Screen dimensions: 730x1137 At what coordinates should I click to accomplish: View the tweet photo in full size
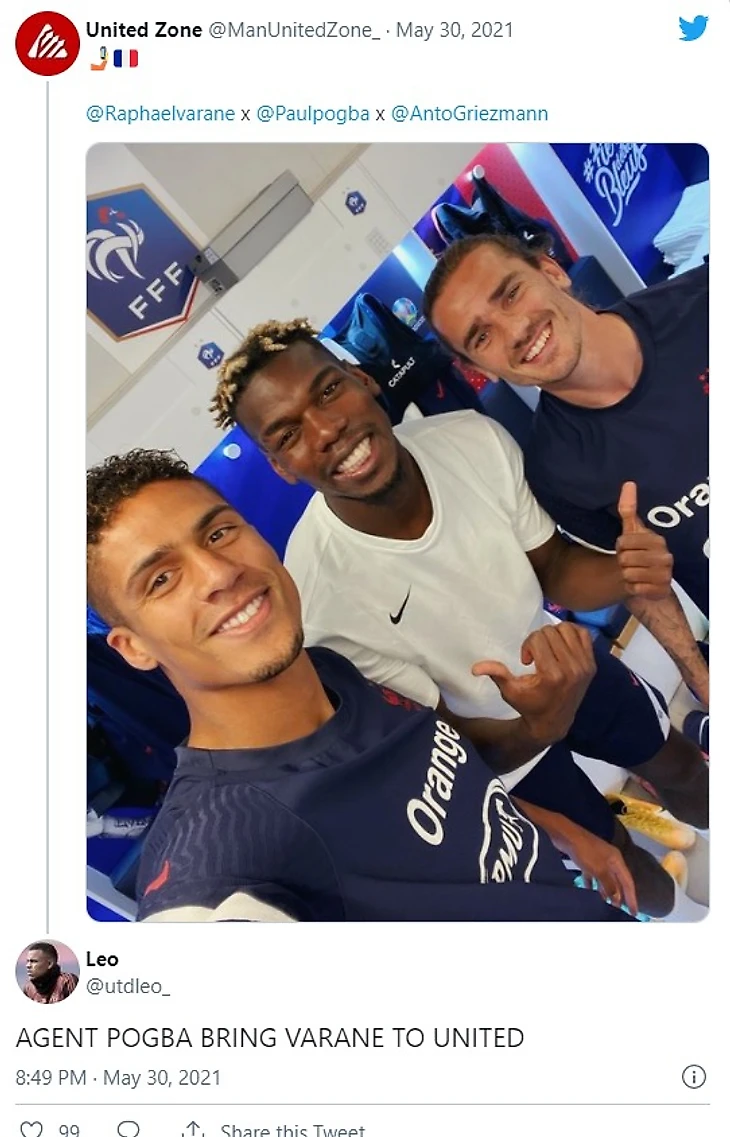397,531
